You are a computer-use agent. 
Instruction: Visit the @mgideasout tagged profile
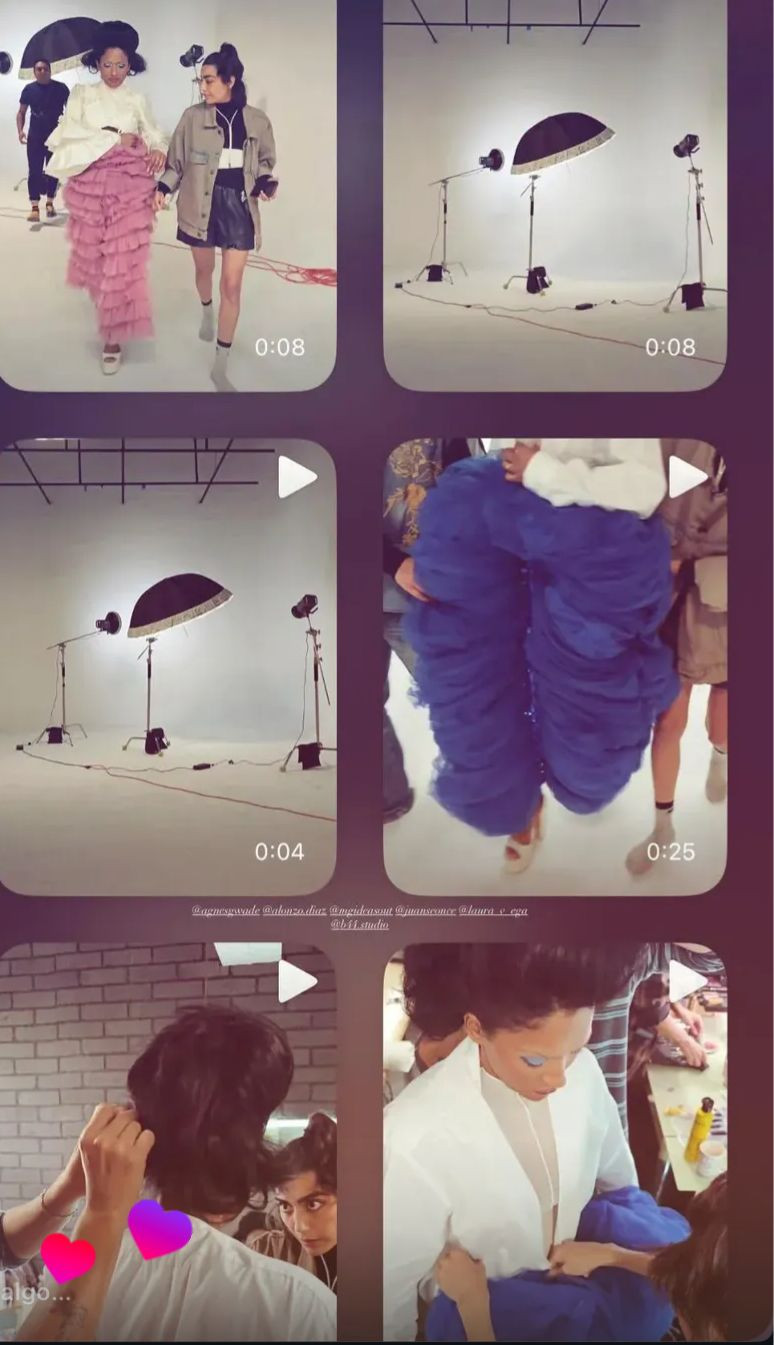tap(360, 911)
